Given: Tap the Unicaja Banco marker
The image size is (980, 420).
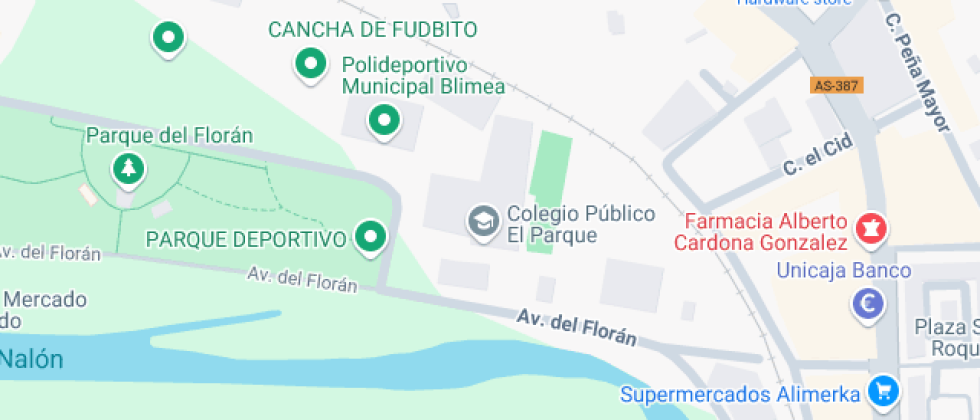Looking at the screenshot, I should (x=867, y=303).
